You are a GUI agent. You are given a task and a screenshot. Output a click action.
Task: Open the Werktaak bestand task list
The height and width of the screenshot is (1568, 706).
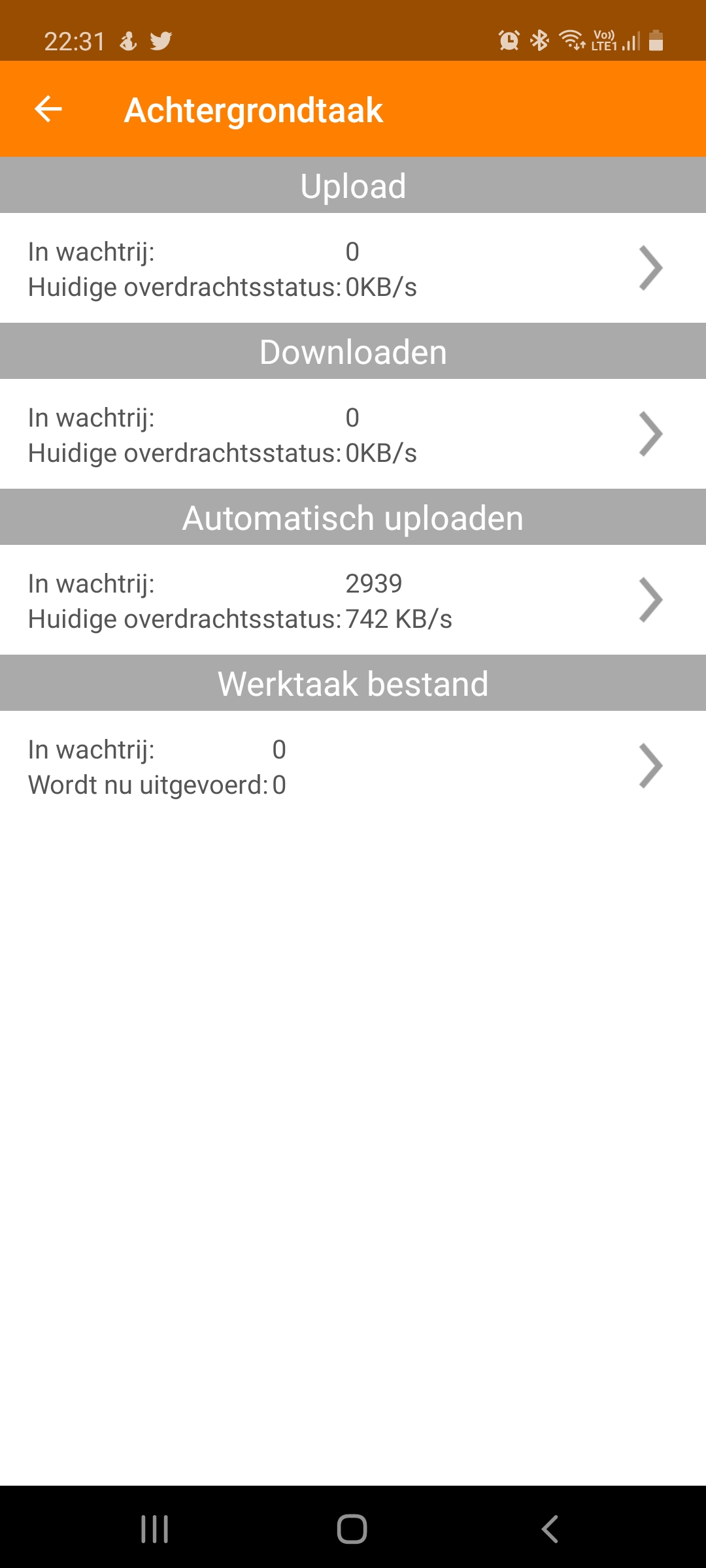point(353,766)
